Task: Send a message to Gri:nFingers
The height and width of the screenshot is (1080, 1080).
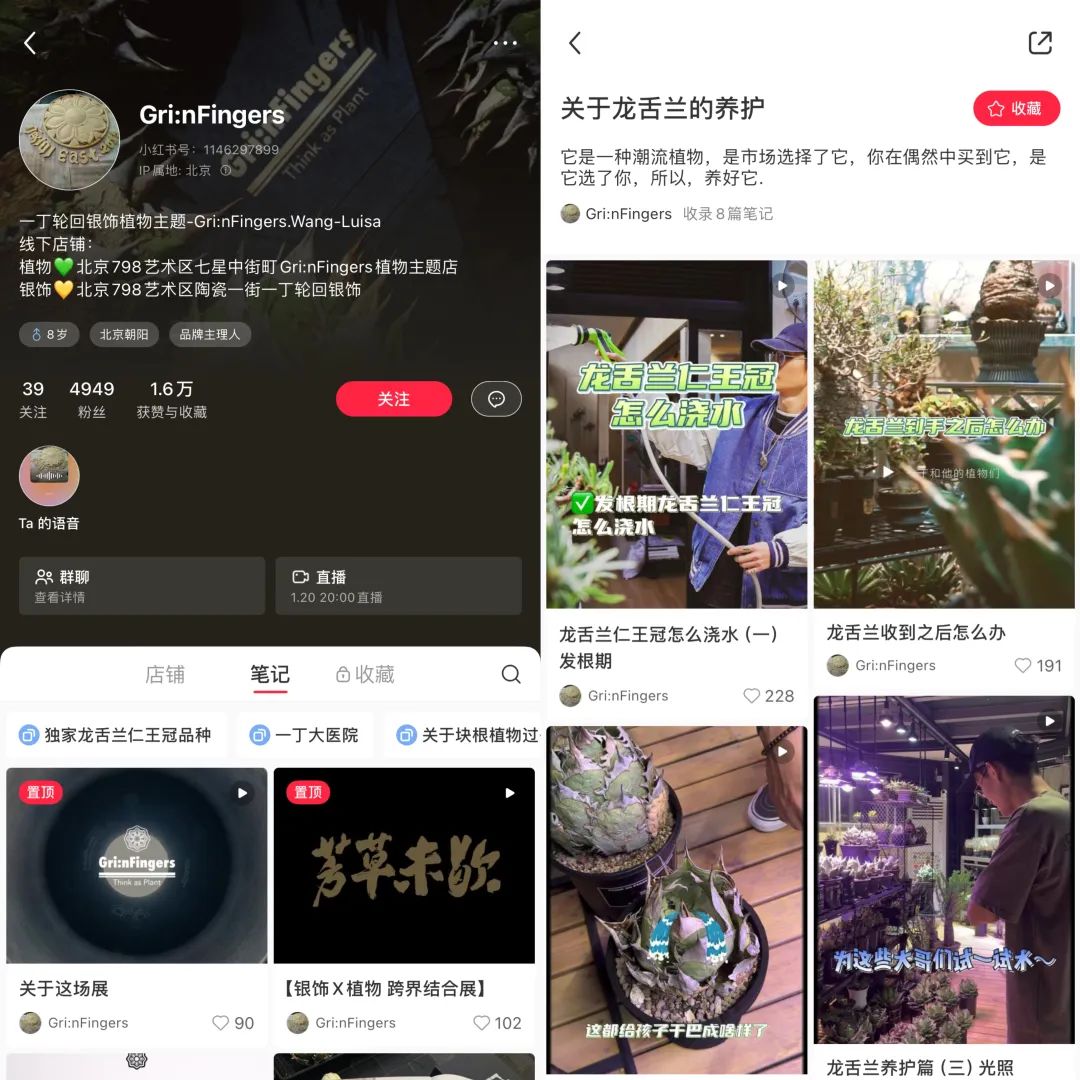Action: 496,399
